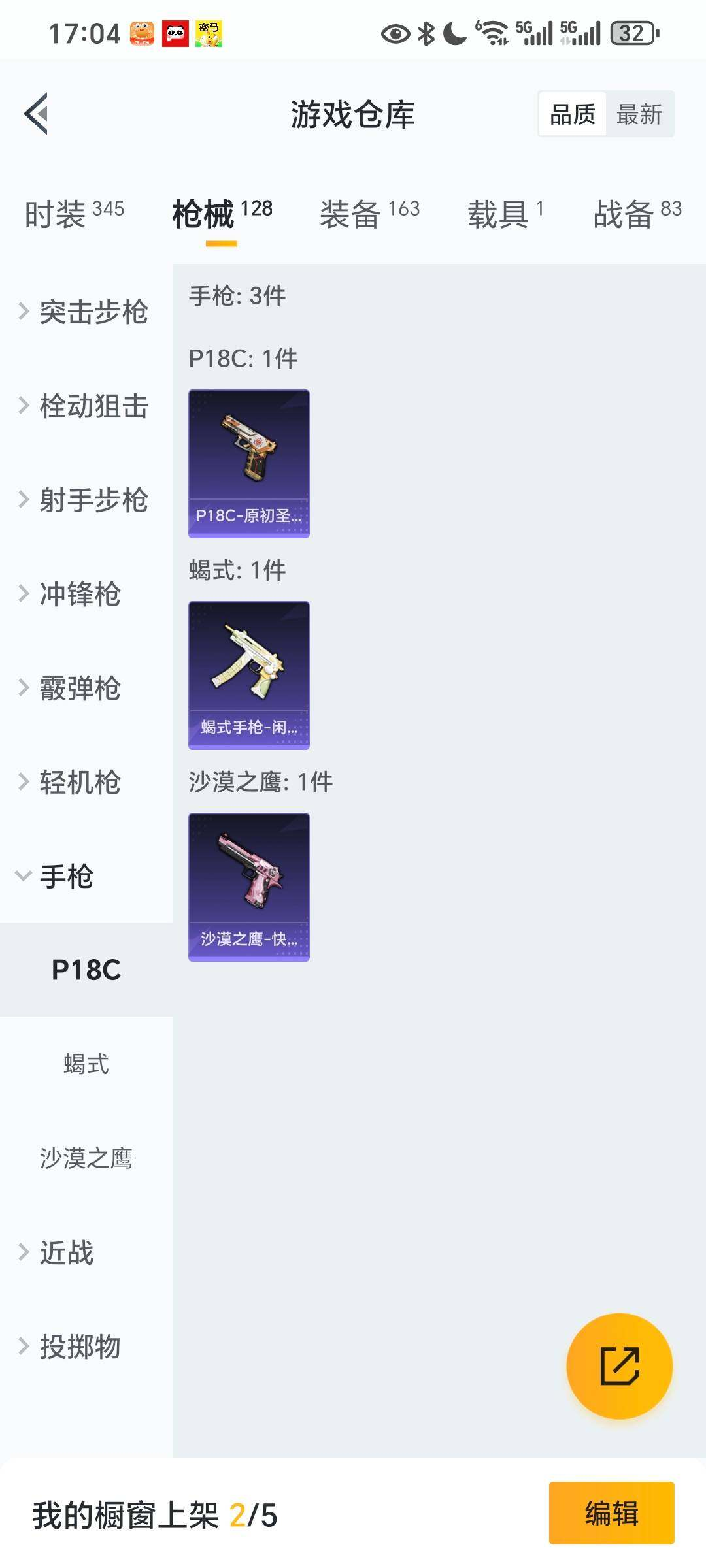Switch to the 时装 tab

[x=74, y=214]
